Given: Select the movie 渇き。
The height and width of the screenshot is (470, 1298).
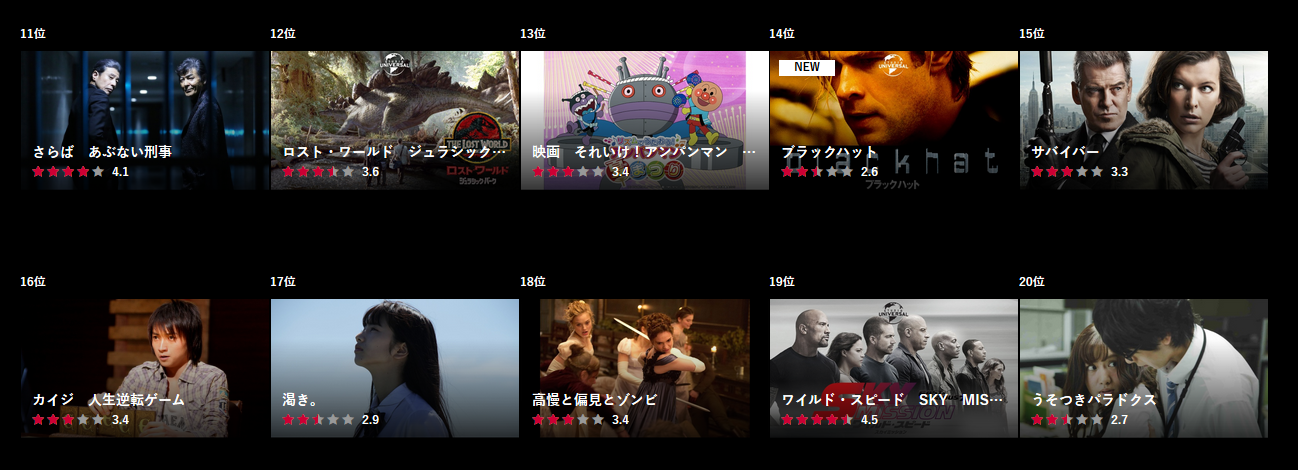Looking at the screenshot, I should pyautogui.click(x=394, y=368).
